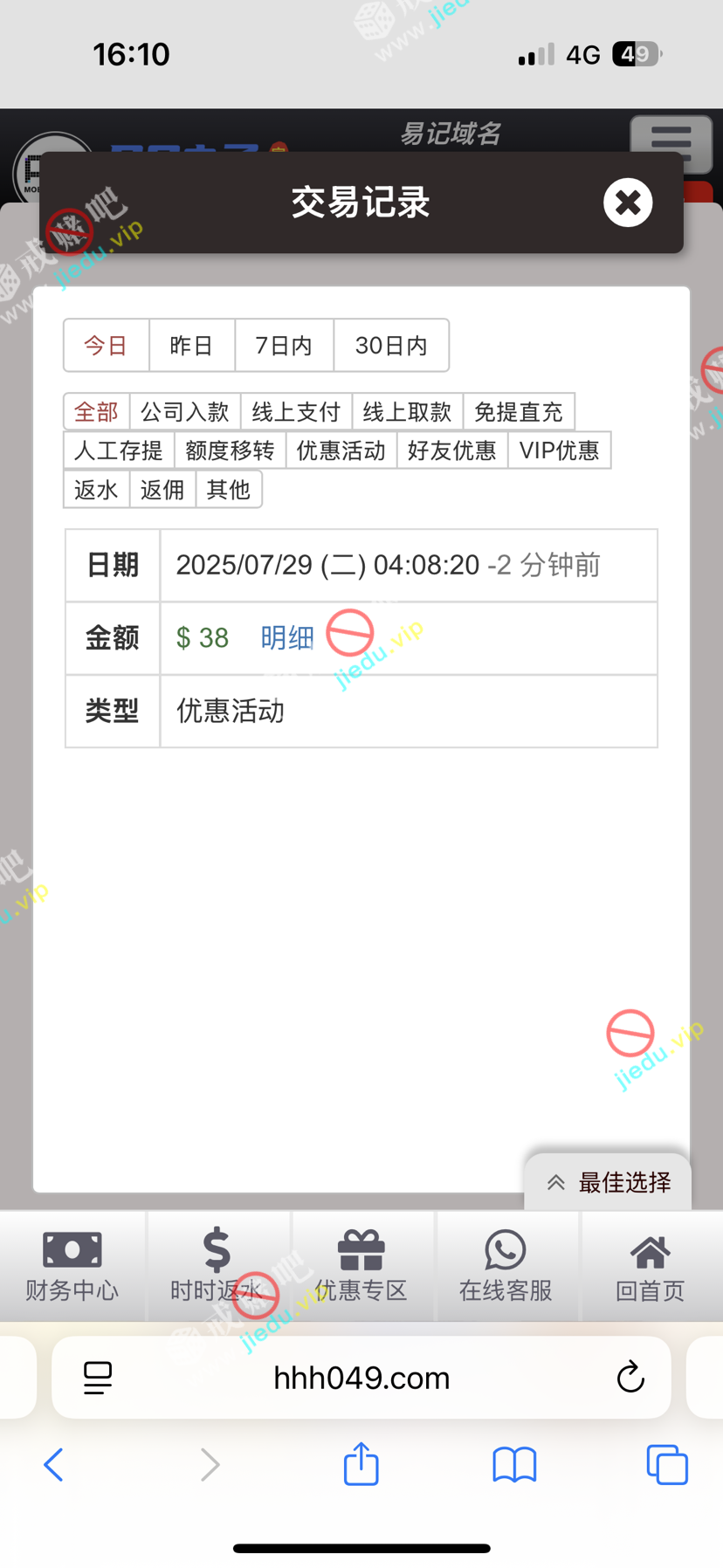Reload the page in Safari

630,1378
